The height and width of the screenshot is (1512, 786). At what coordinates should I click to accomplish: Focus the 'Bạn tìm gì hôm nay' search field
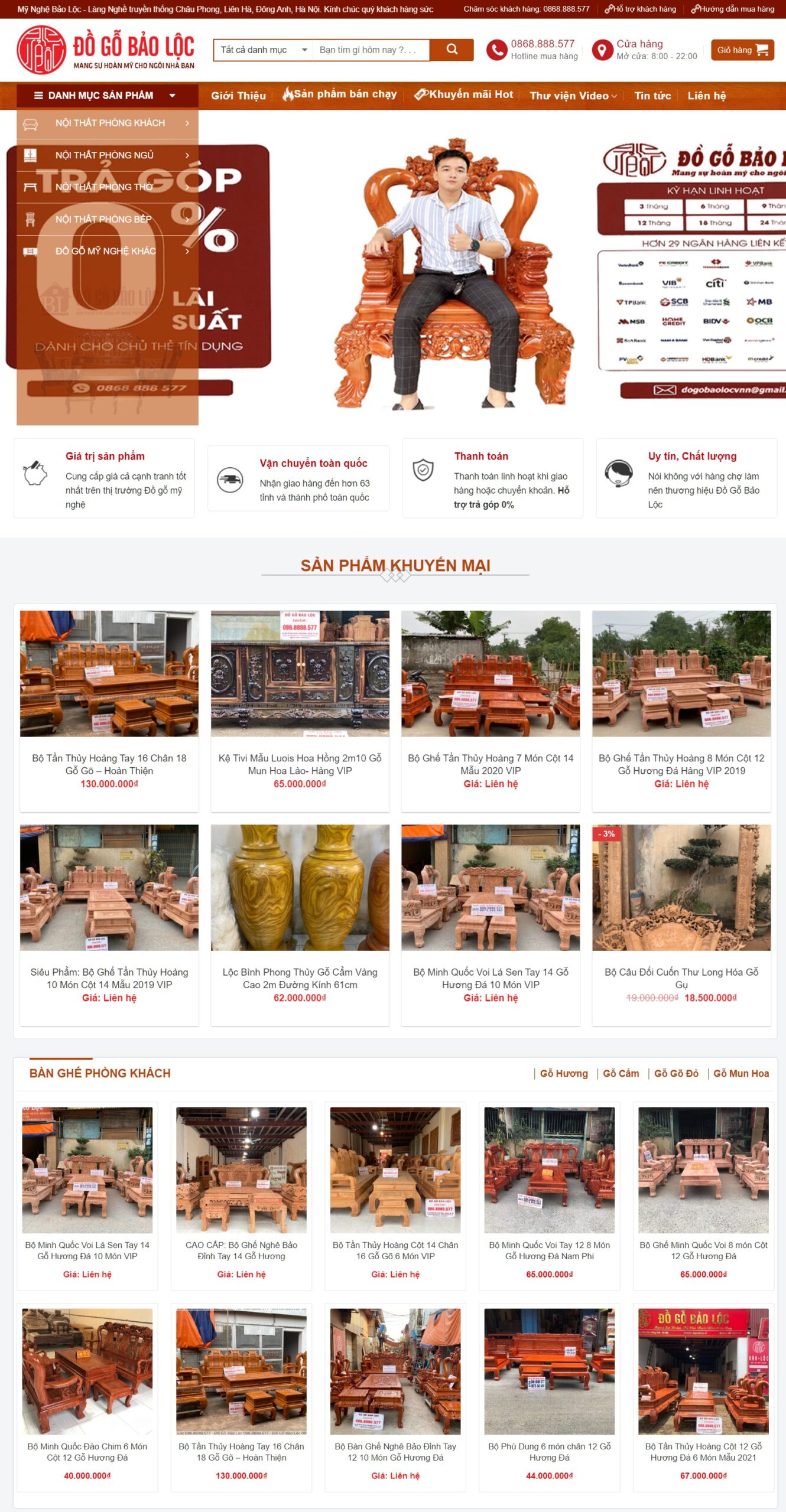pyautogui.click(x=371, y=50)
